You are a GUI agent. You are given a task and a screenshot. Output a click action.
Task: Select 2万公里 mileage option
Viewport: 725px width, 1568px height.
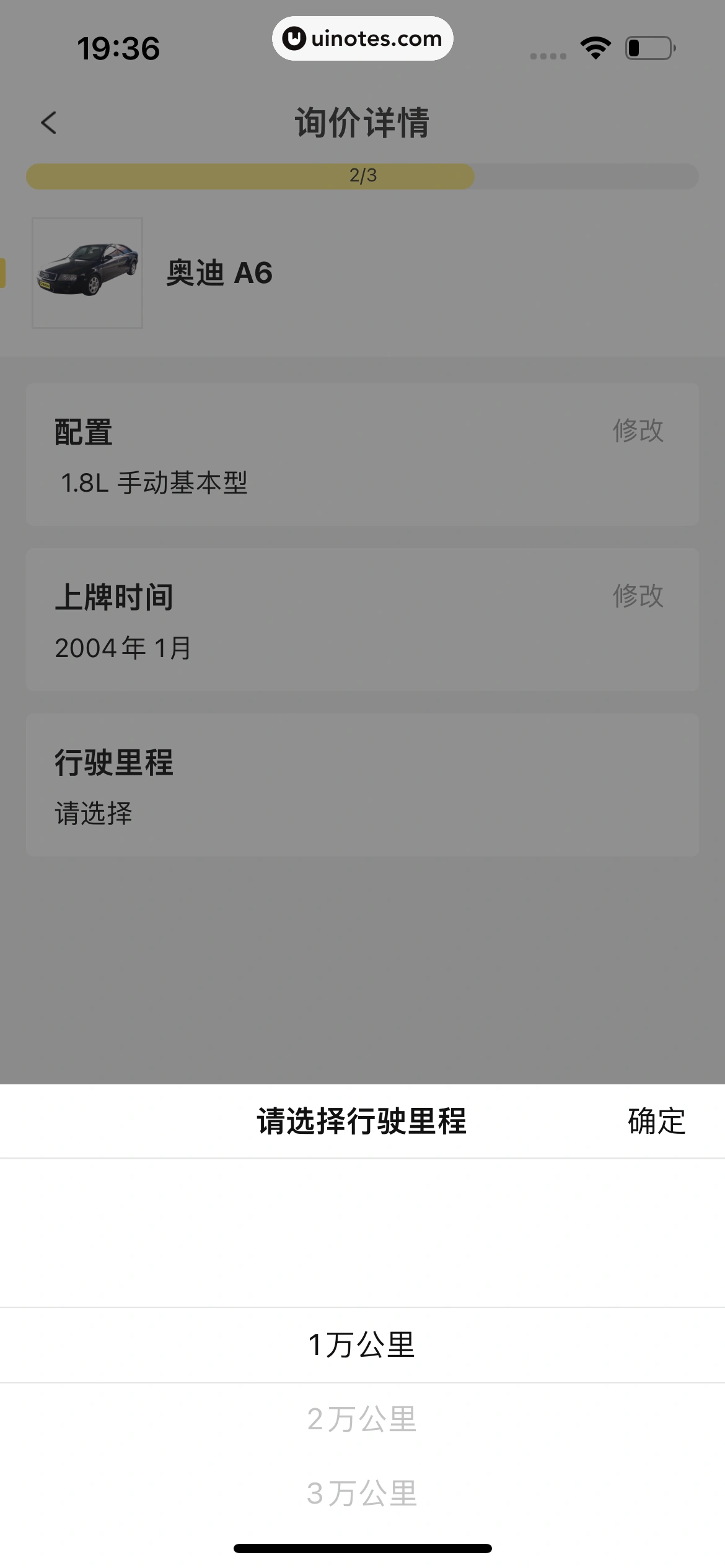pos(362,1420)
